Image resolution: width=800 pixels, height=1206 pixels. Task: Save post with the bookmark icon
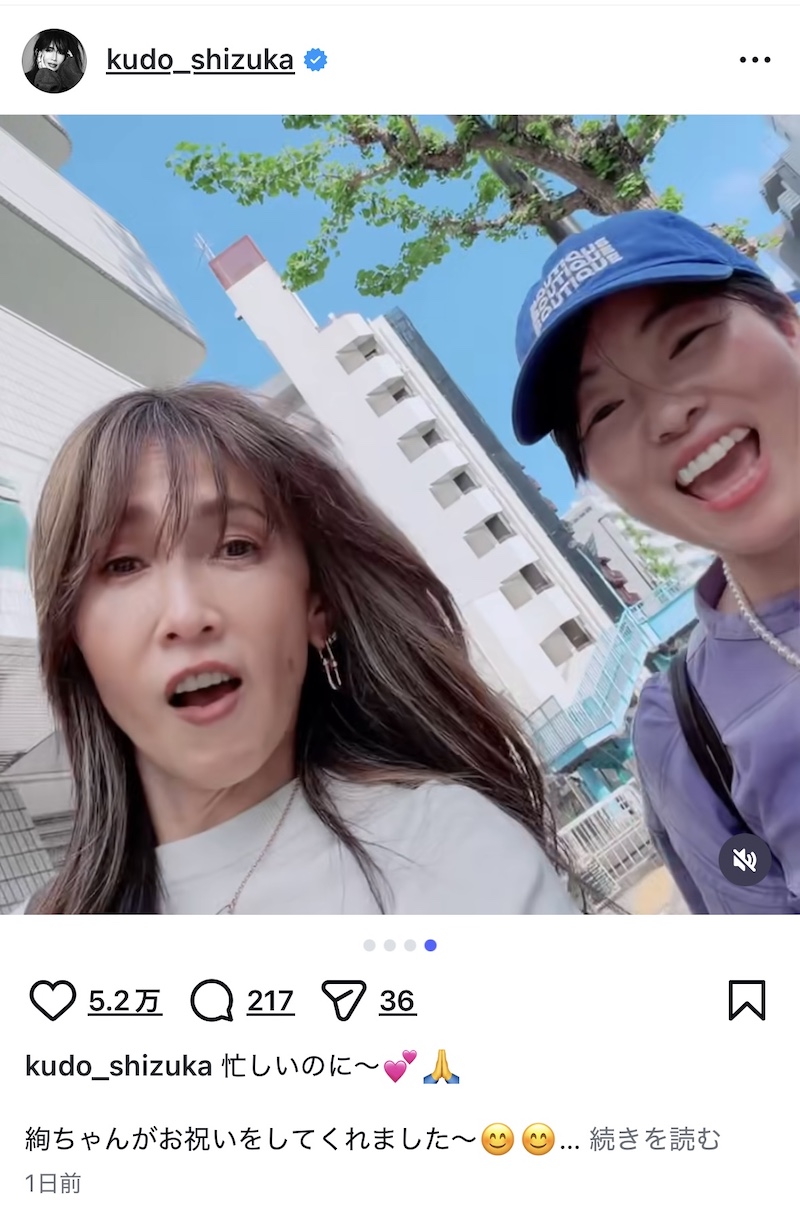(747, 1000)
